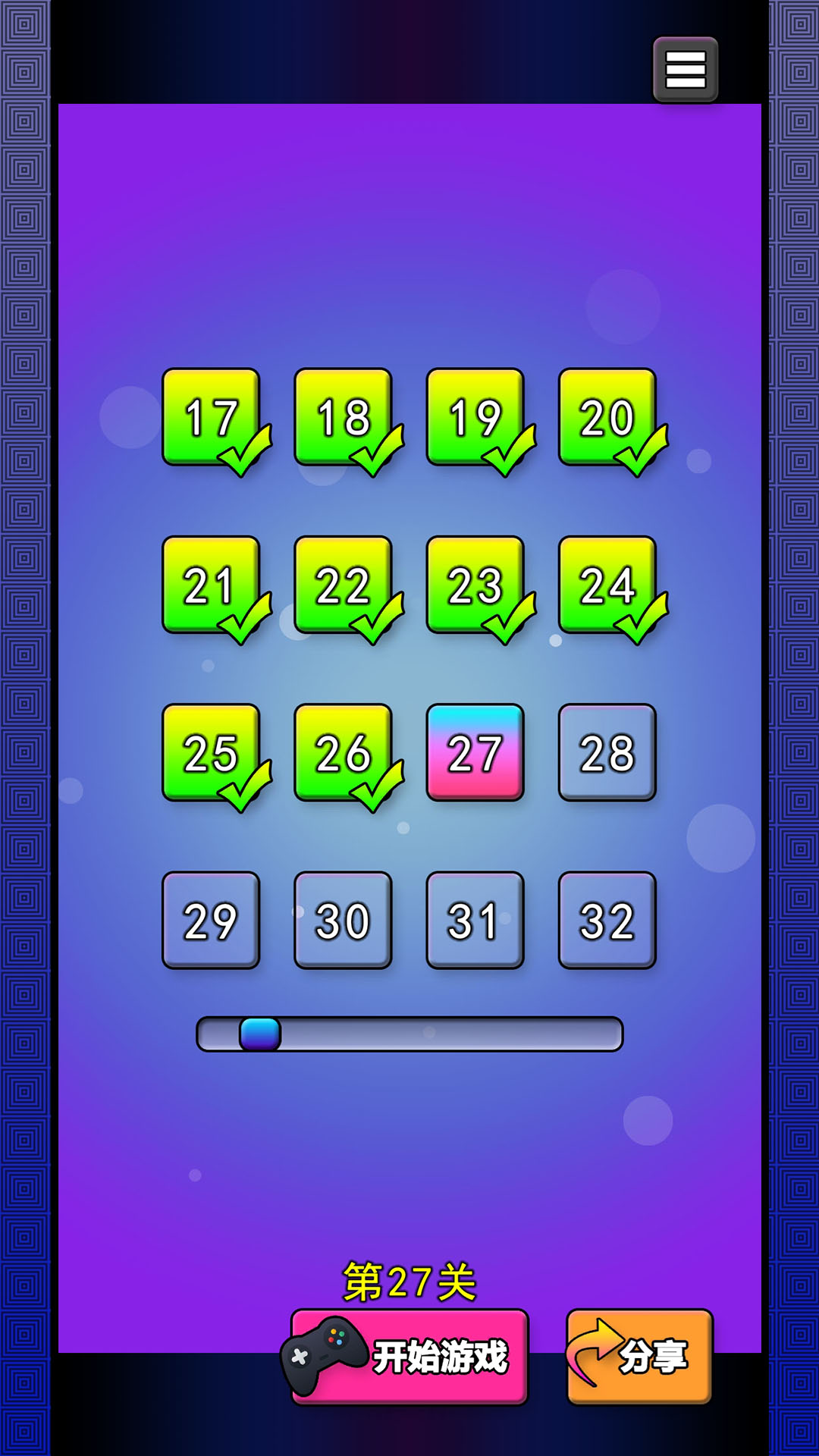Select level 19 tile
The width and height of the screenshot is (819, 1456).
(x=475, y=417)
